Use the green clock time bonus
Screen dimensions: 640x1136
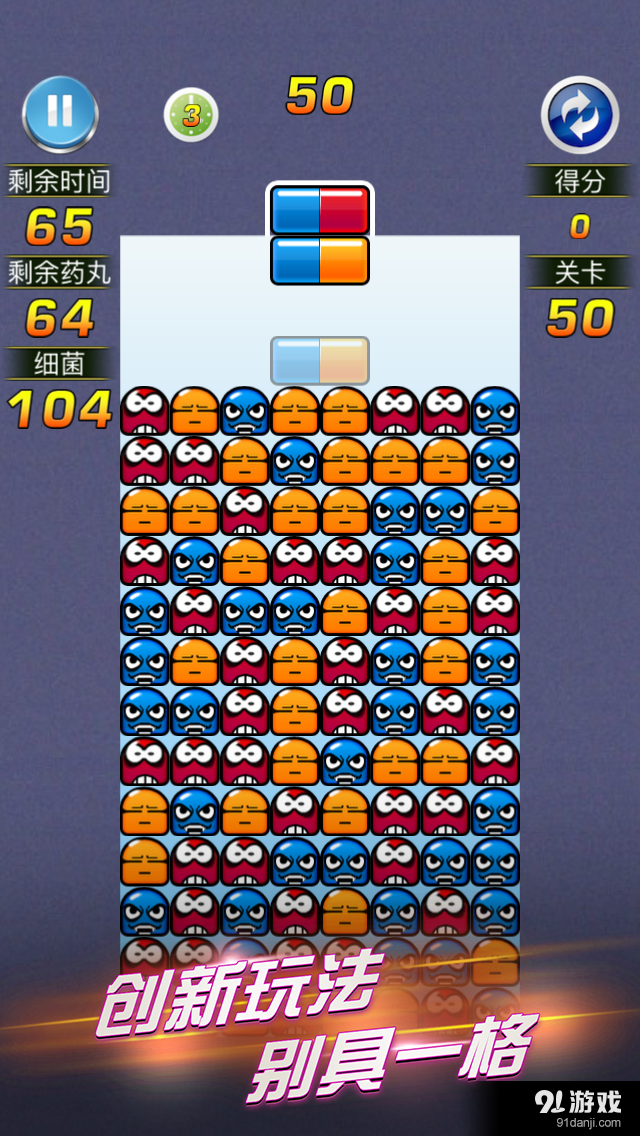click(x=191, y=116)
